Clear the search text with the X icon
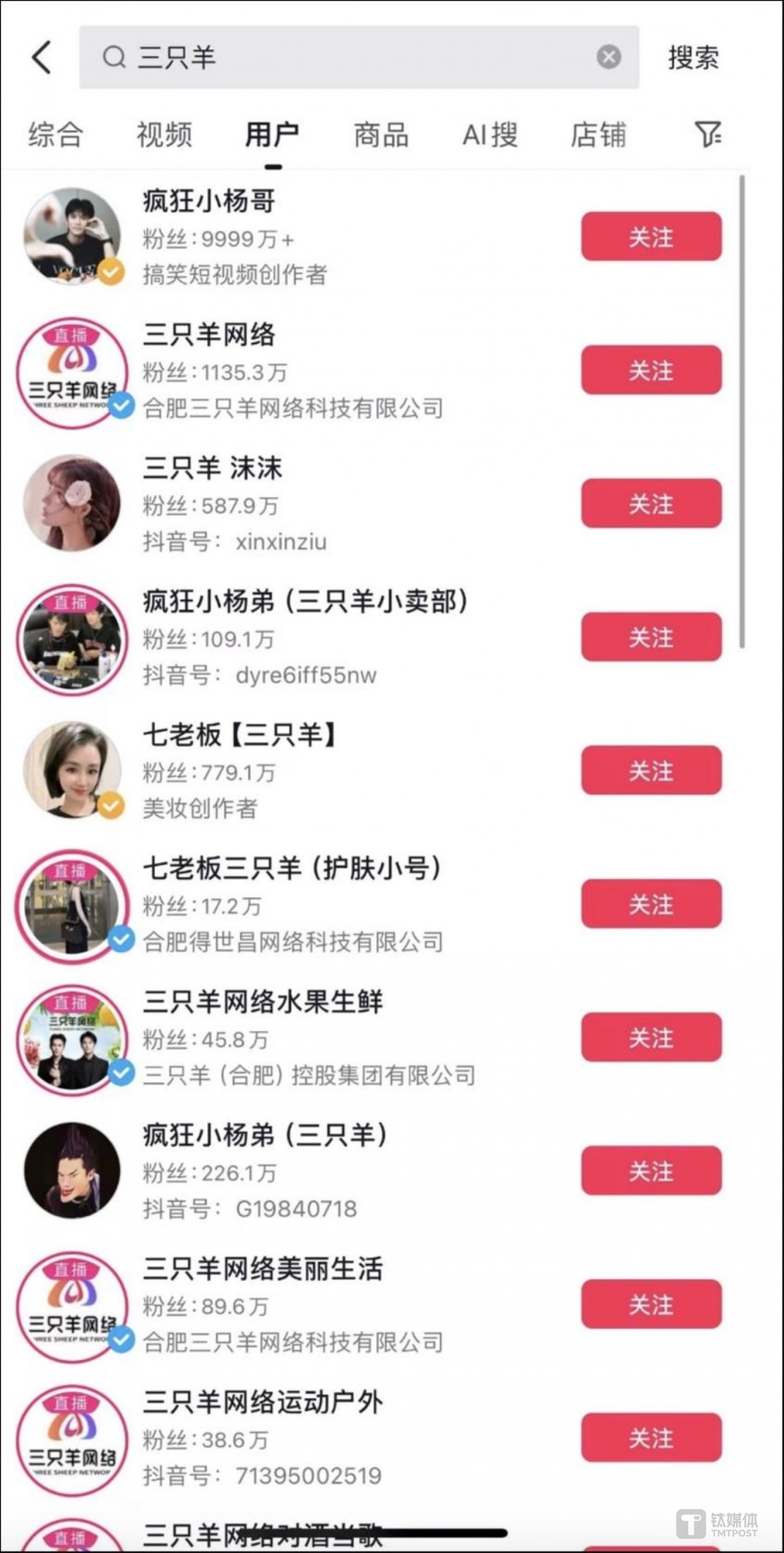The height and width of the screenshot is (1553, 784). pos(609,57)
